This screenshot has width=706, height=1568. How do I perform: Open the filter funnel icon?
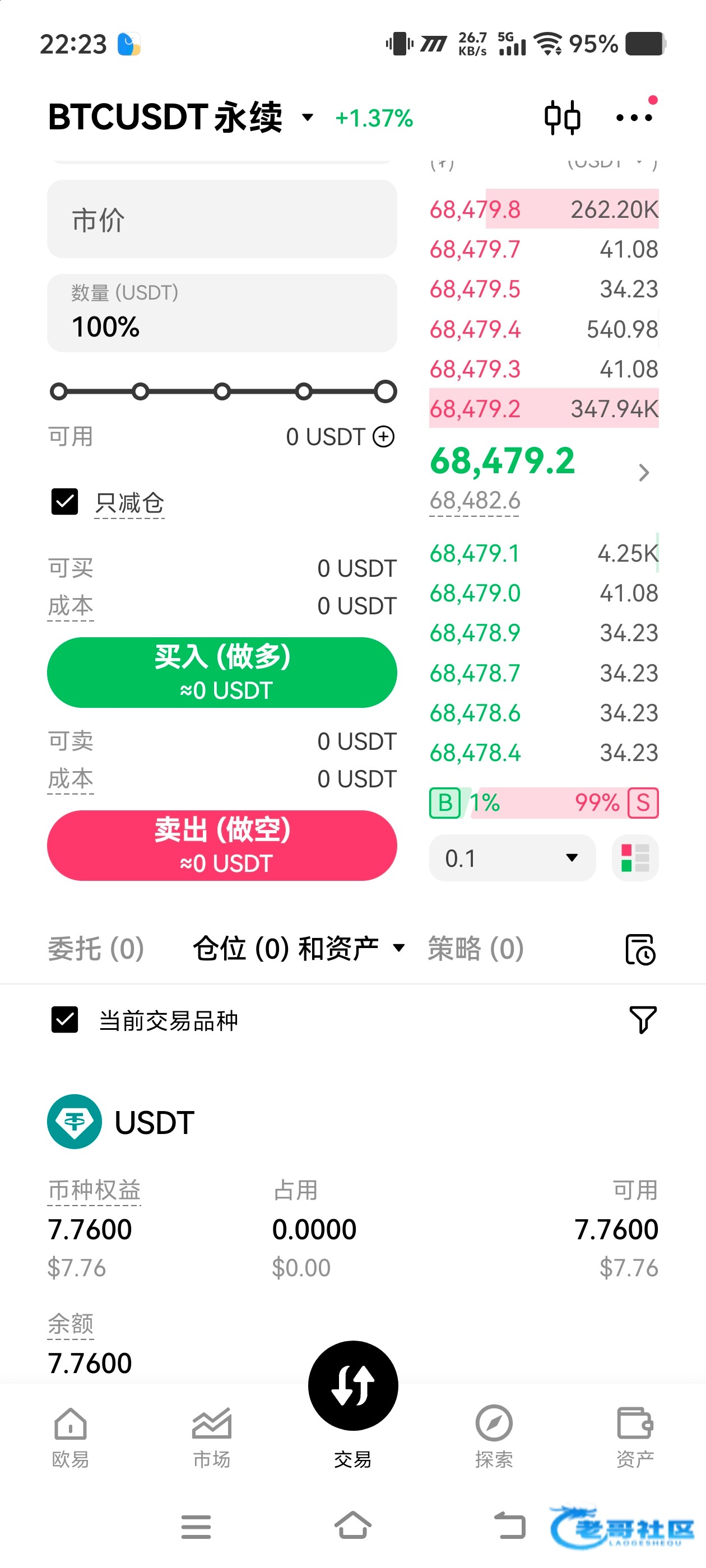pos(642,1020)
